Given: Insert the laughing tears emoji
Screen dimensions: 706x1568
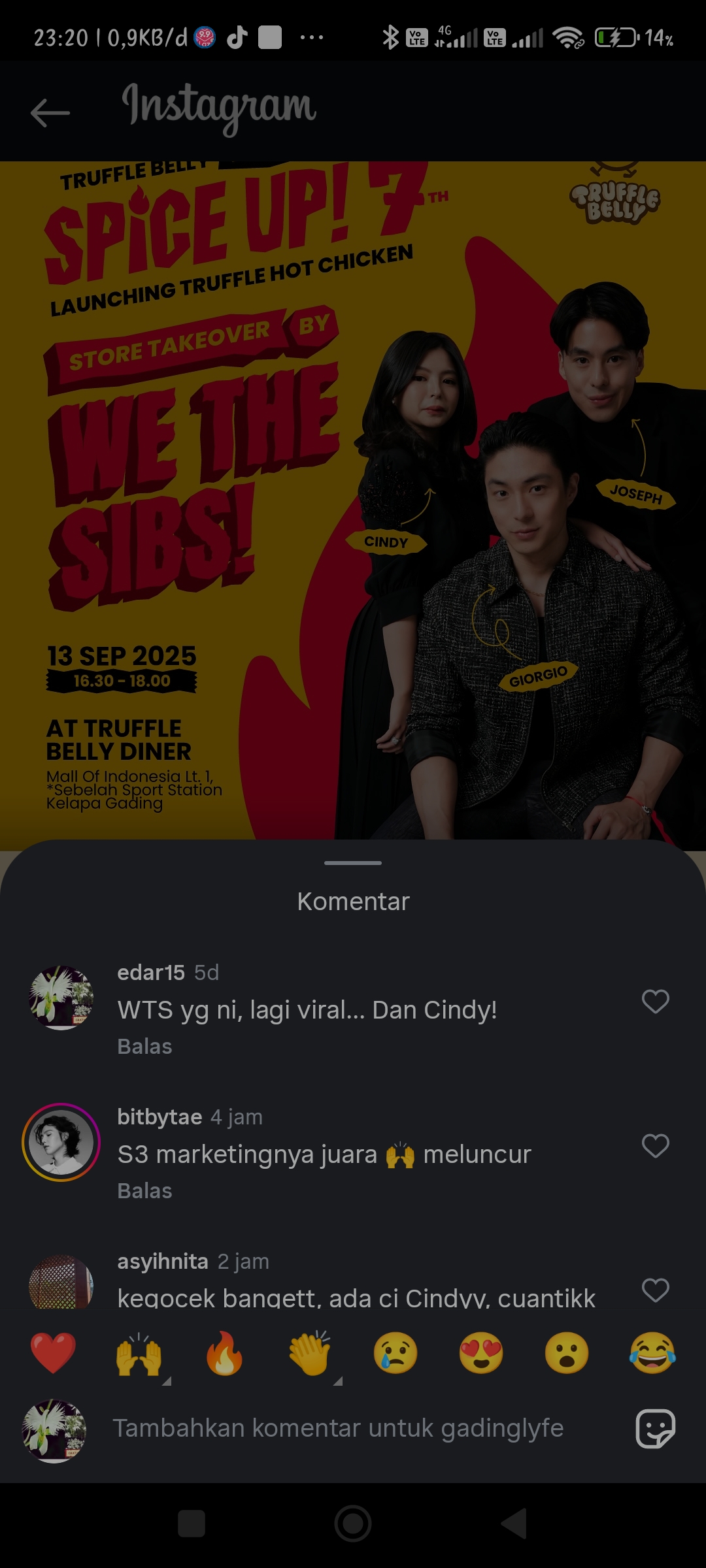Looking at the screenshot, I should click(x=652, y=1353).
